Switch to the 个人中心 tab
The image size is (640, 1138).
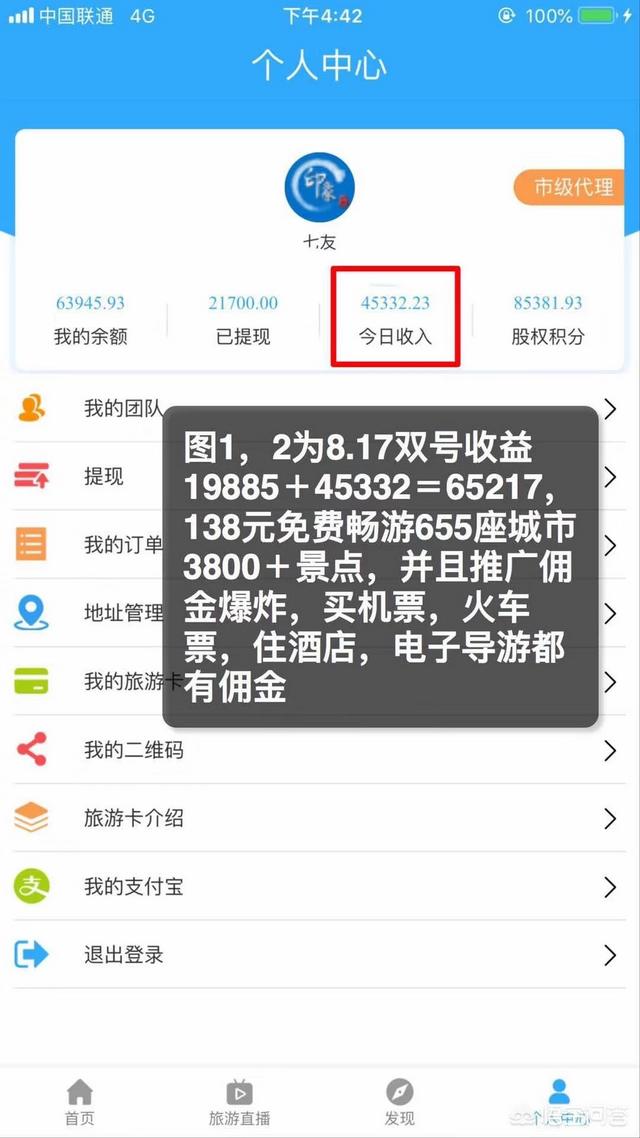tap(559, 1102)
